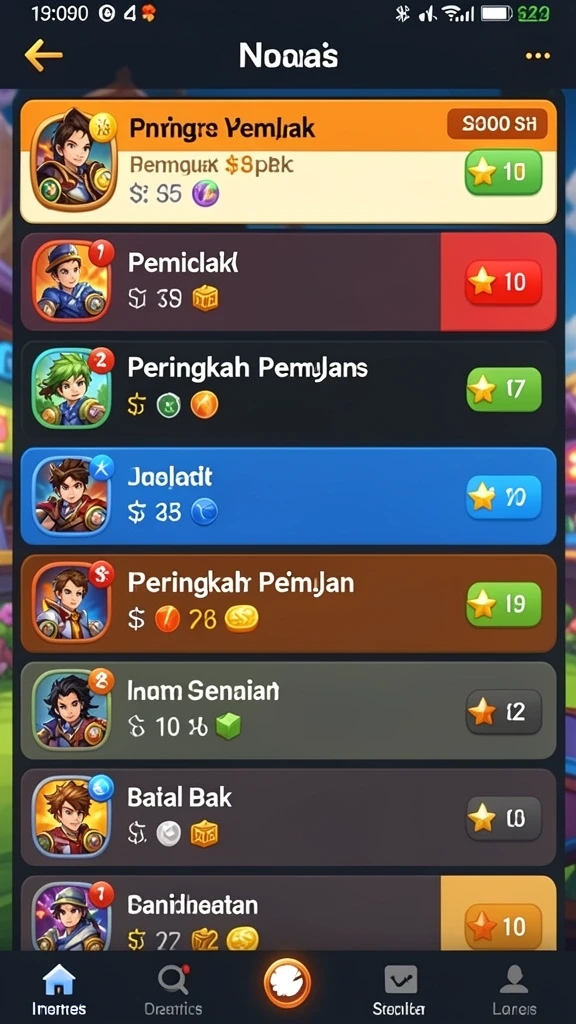Open the Peringkah Pemjan row

coord(289,603)
